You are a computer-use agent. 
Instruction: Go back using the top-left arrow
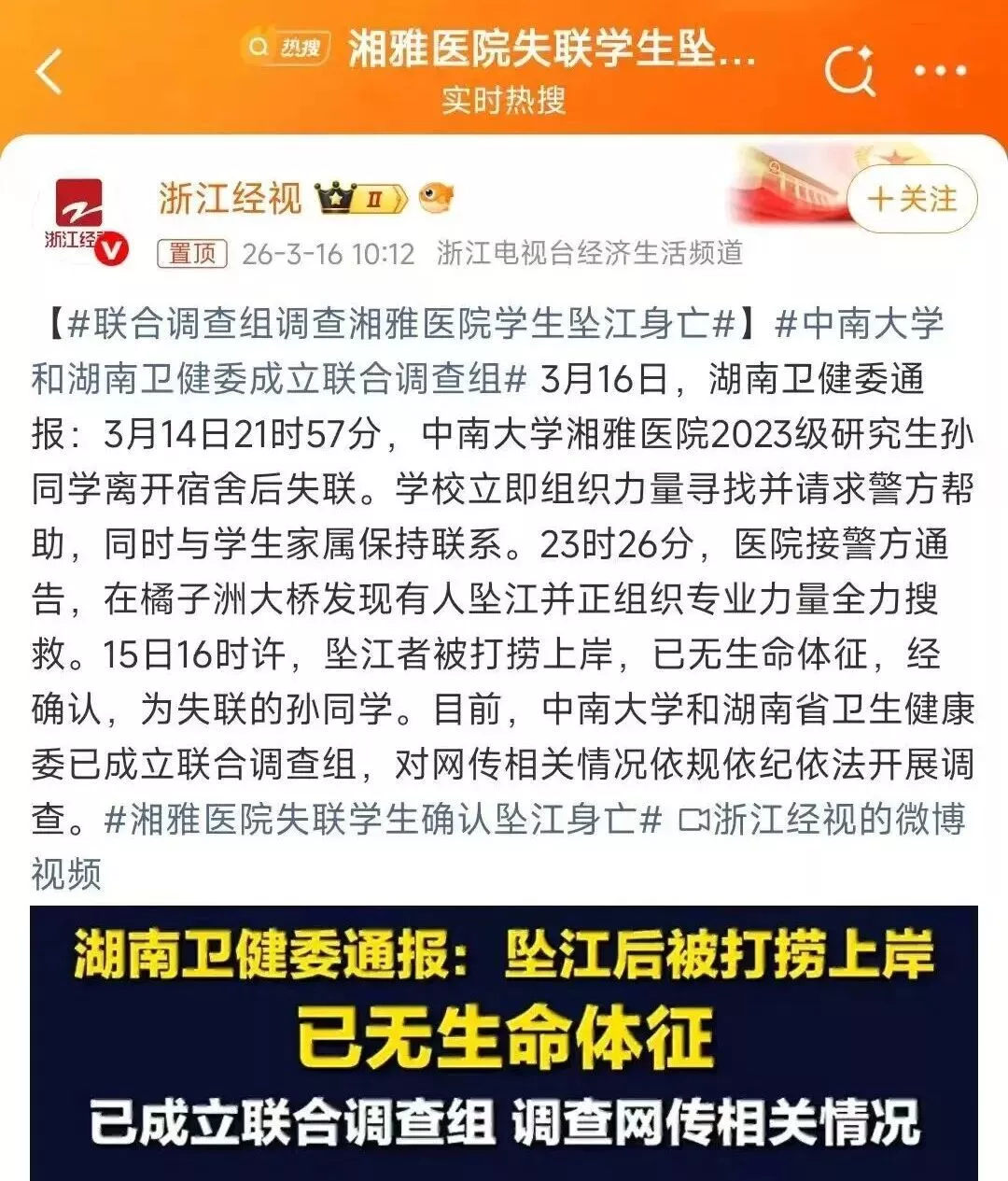(49, 71)
